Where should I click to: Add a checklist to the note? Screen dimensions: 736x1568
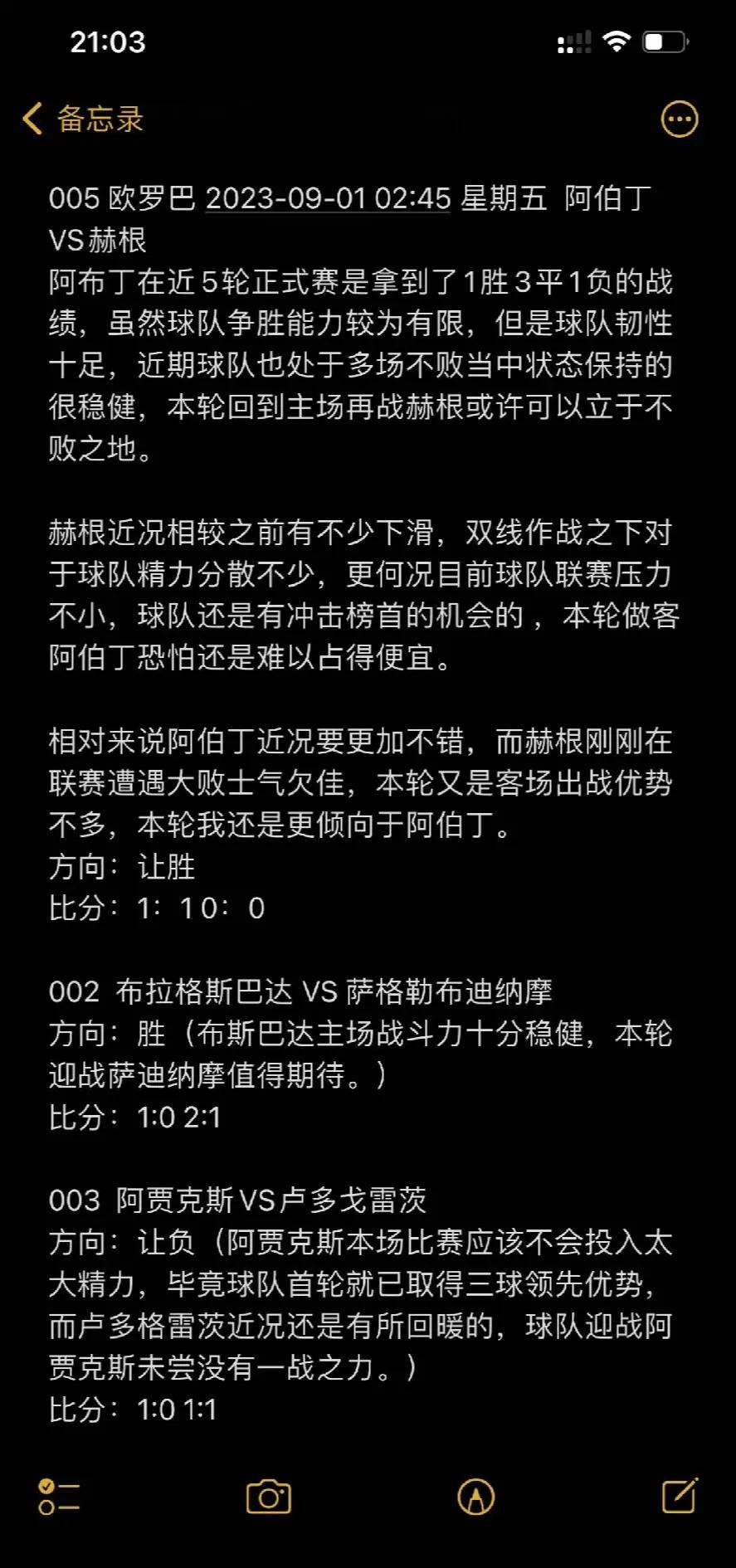(x=58, y=1497)
